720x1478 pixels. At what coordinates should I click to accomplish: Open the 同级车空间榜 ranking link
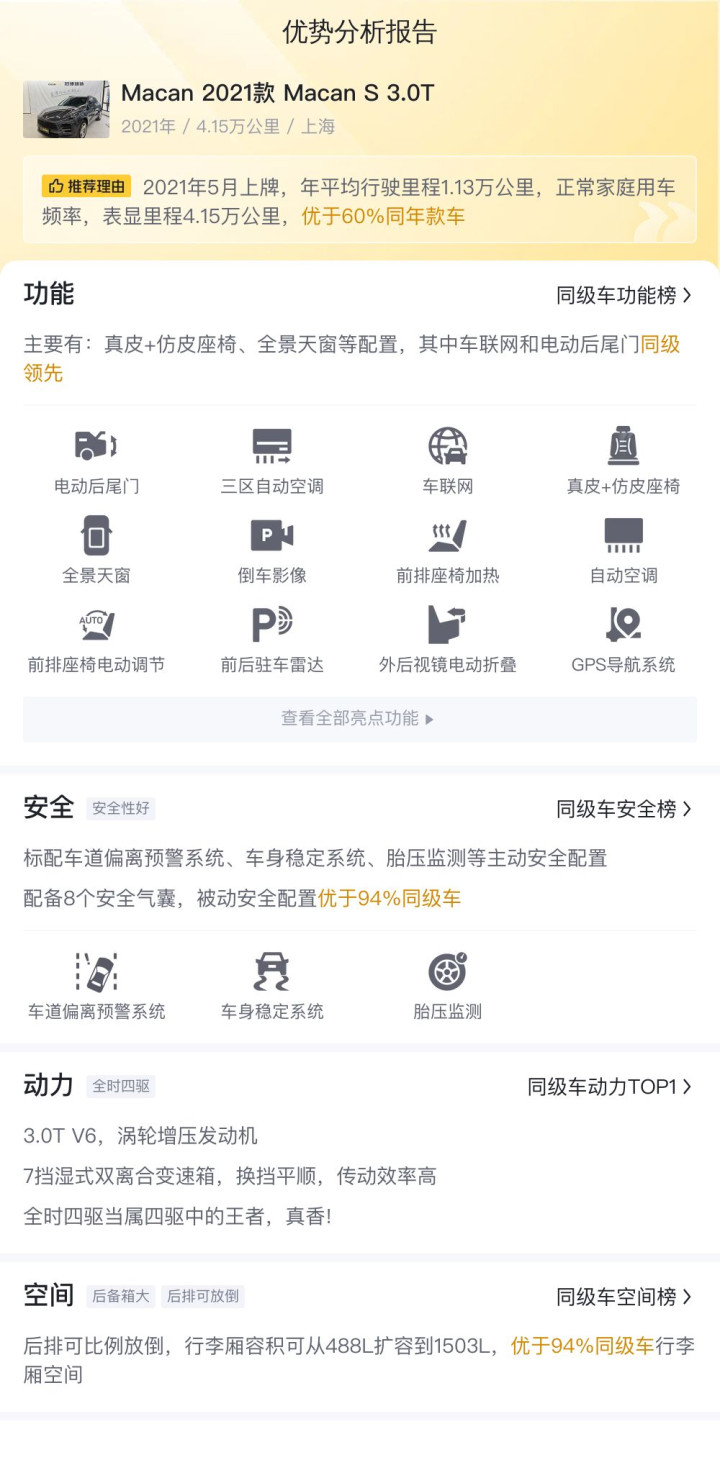(625, 1297)
